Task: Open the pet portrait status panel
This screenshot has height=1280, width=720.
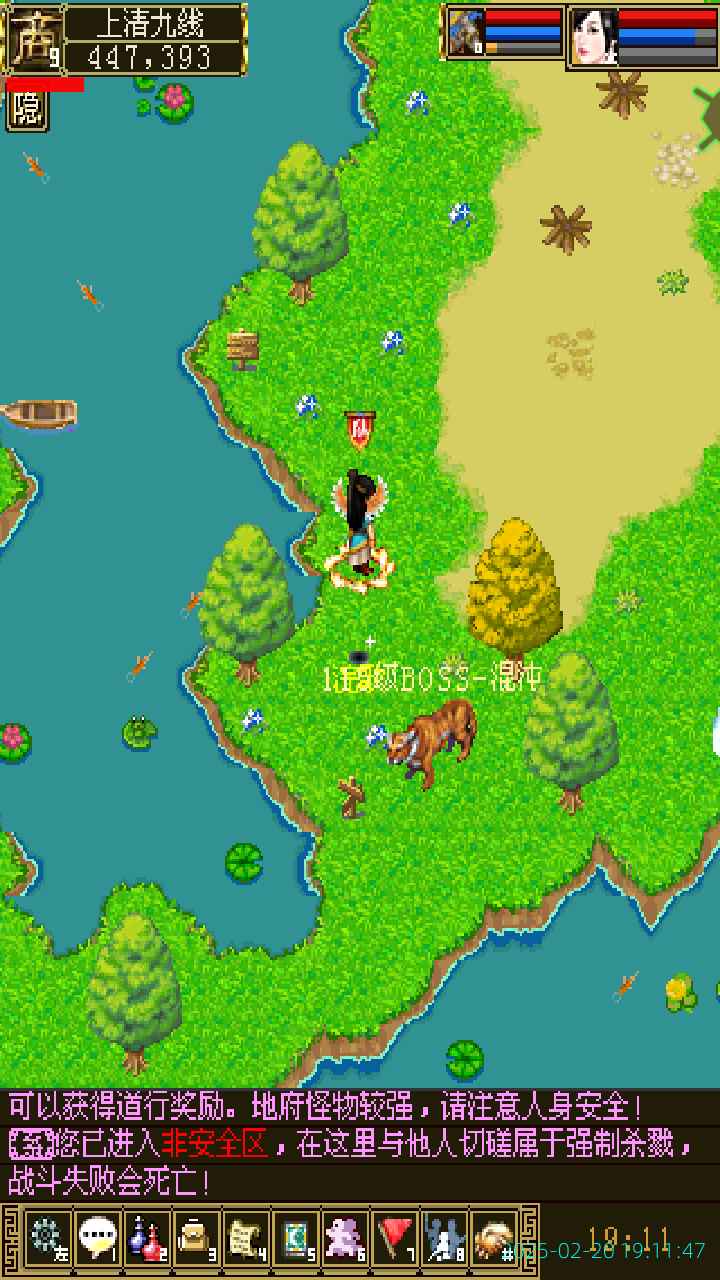Action: tap(466, 33)
